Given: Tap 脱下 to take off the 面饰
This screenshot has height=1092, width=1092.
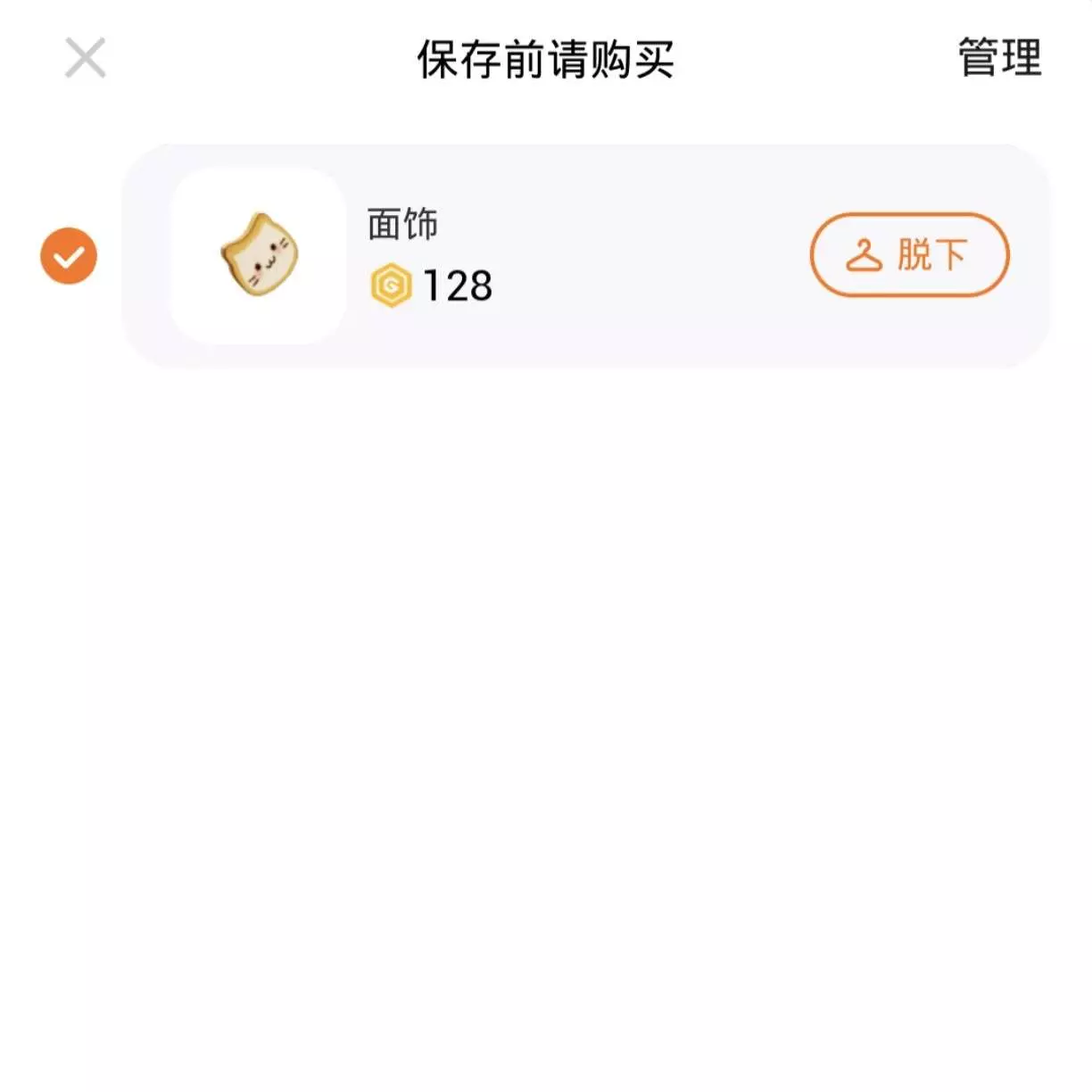Looking at the screenshot, I should [909, 255].
